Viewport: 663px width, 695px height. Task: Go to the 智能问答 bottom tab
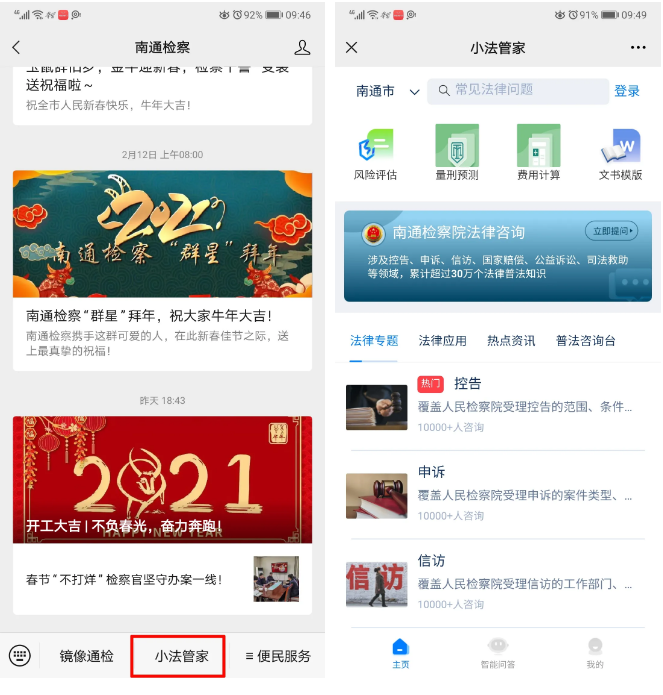click(x=498, y=652)
